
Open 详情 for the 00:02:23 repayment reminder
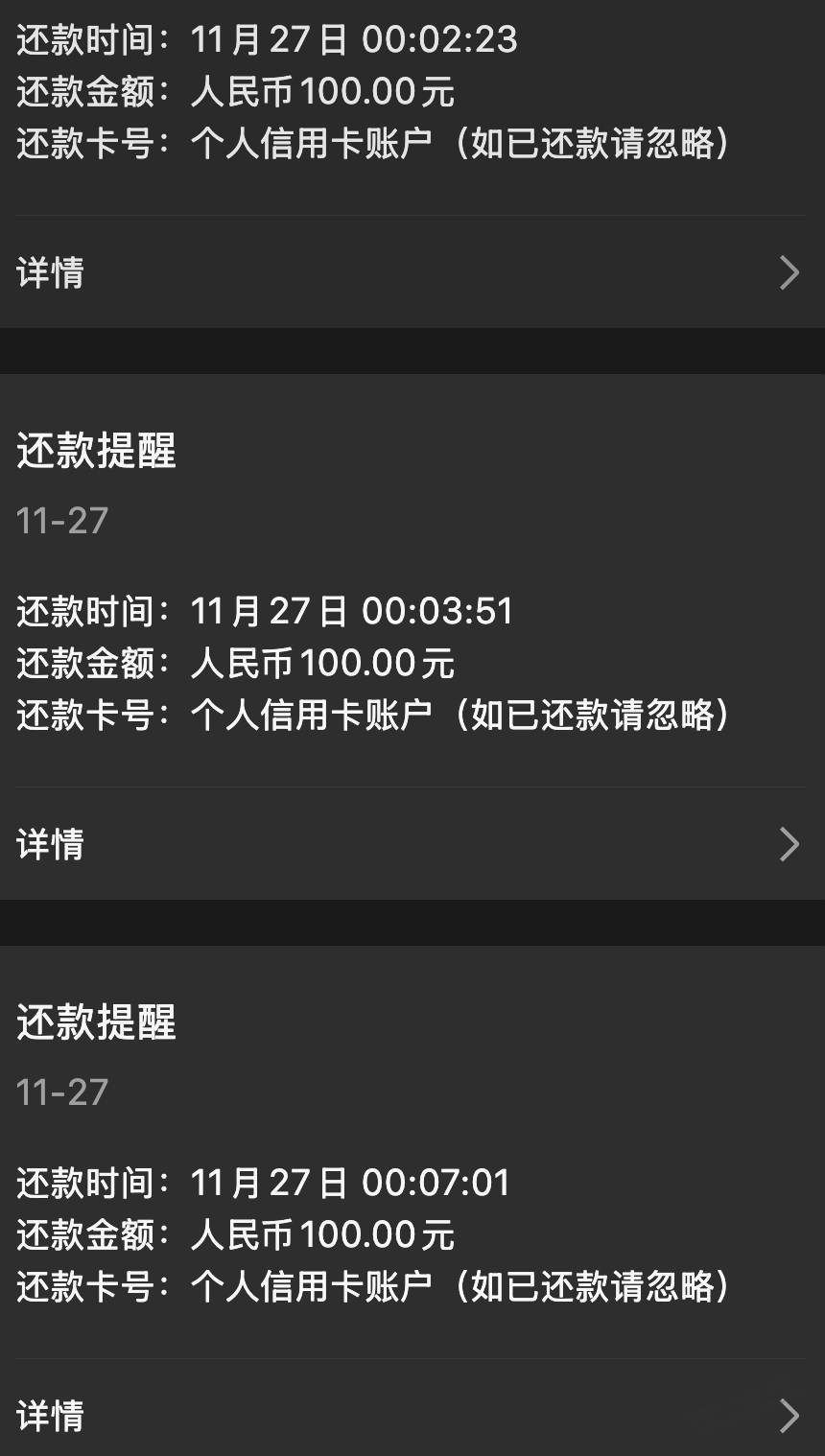[411, 272]
